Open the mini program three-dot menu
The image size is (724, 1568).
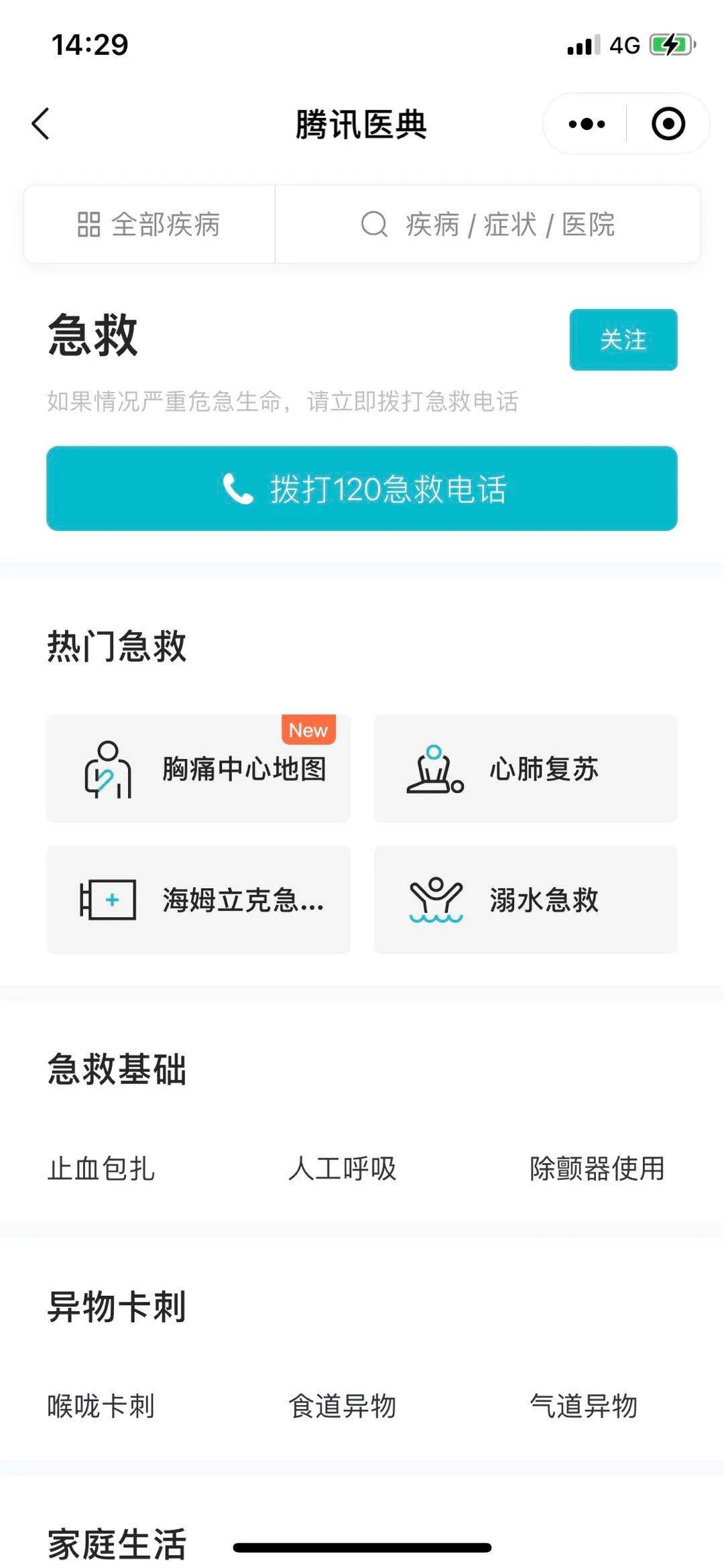click(586, 124)
